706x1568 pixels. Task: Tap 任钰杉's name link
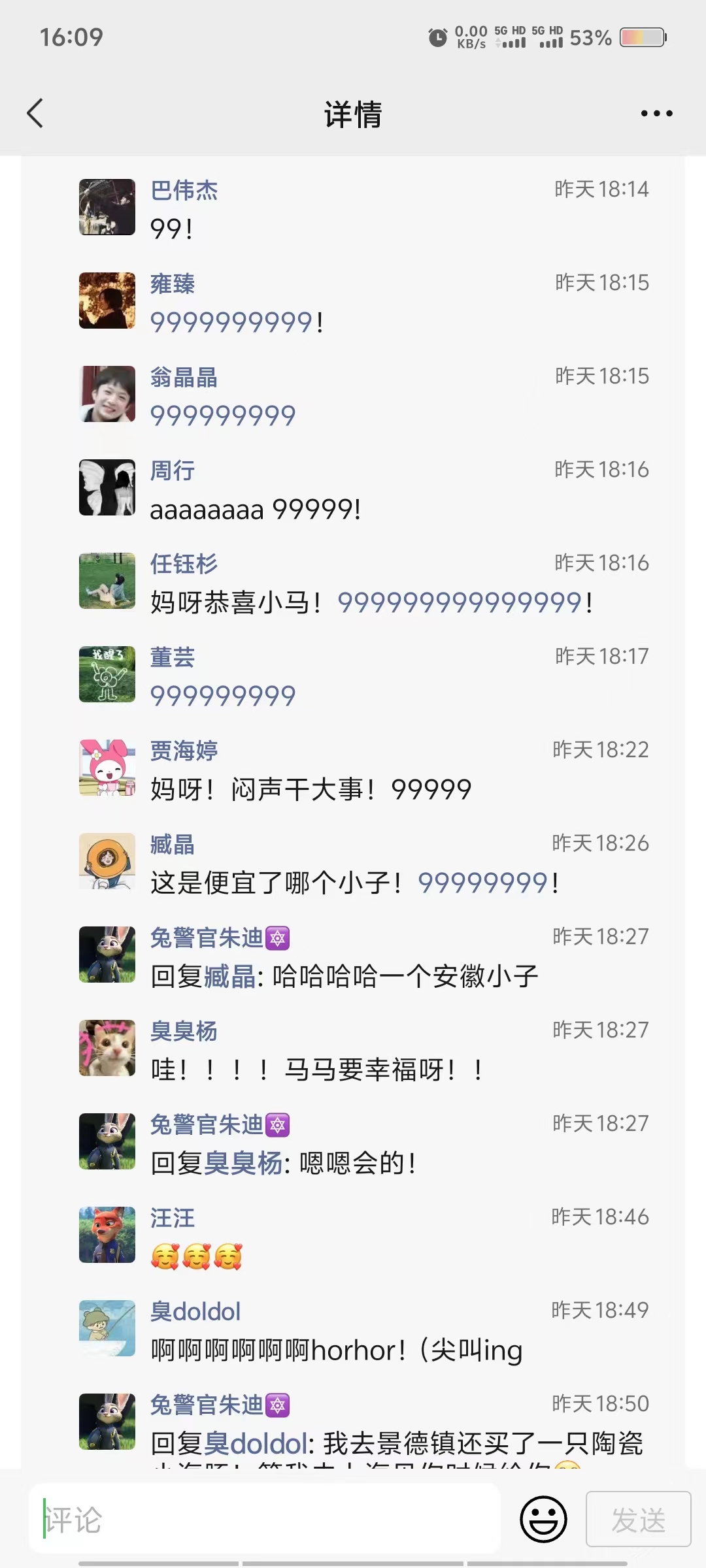[184, 564]
